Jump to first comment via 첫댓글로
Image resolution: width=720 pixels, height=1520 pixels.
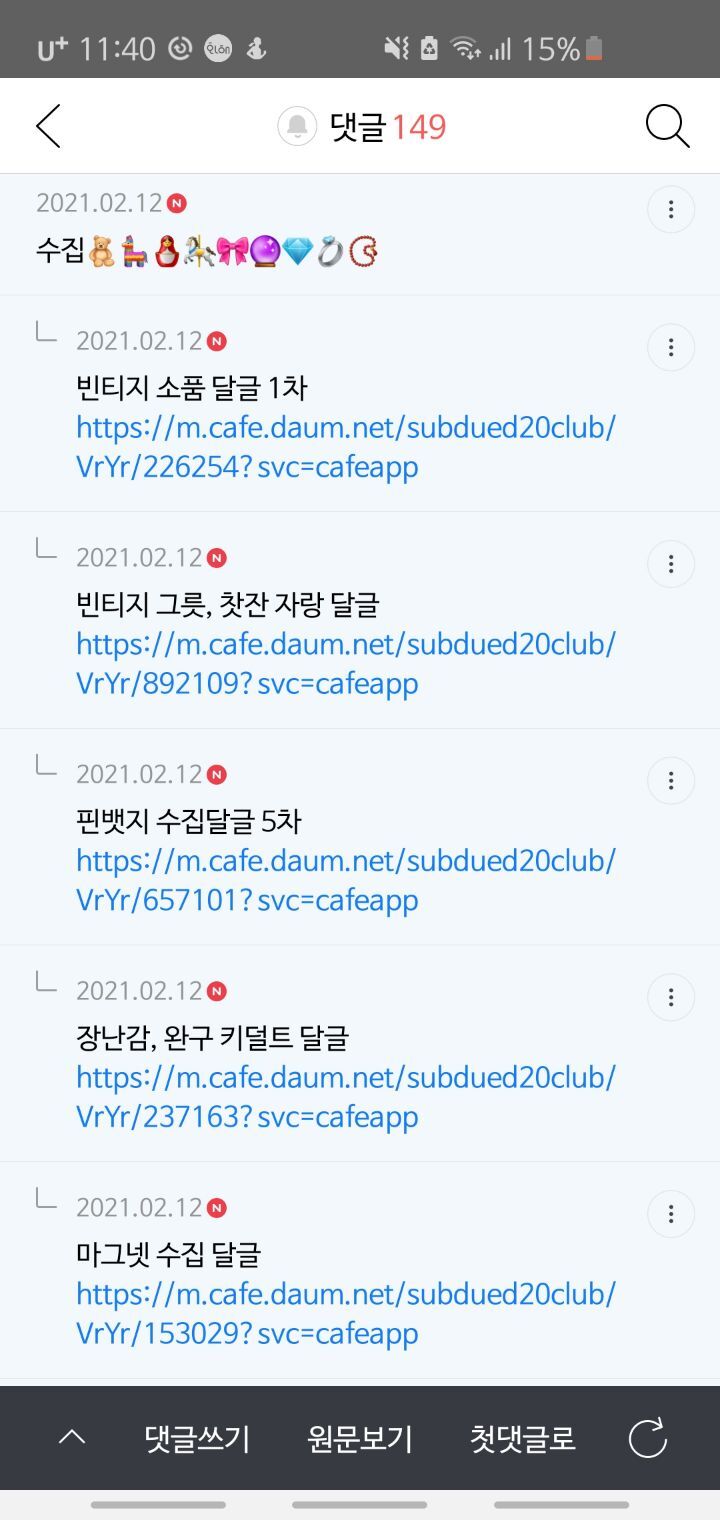click(522, 1439)
